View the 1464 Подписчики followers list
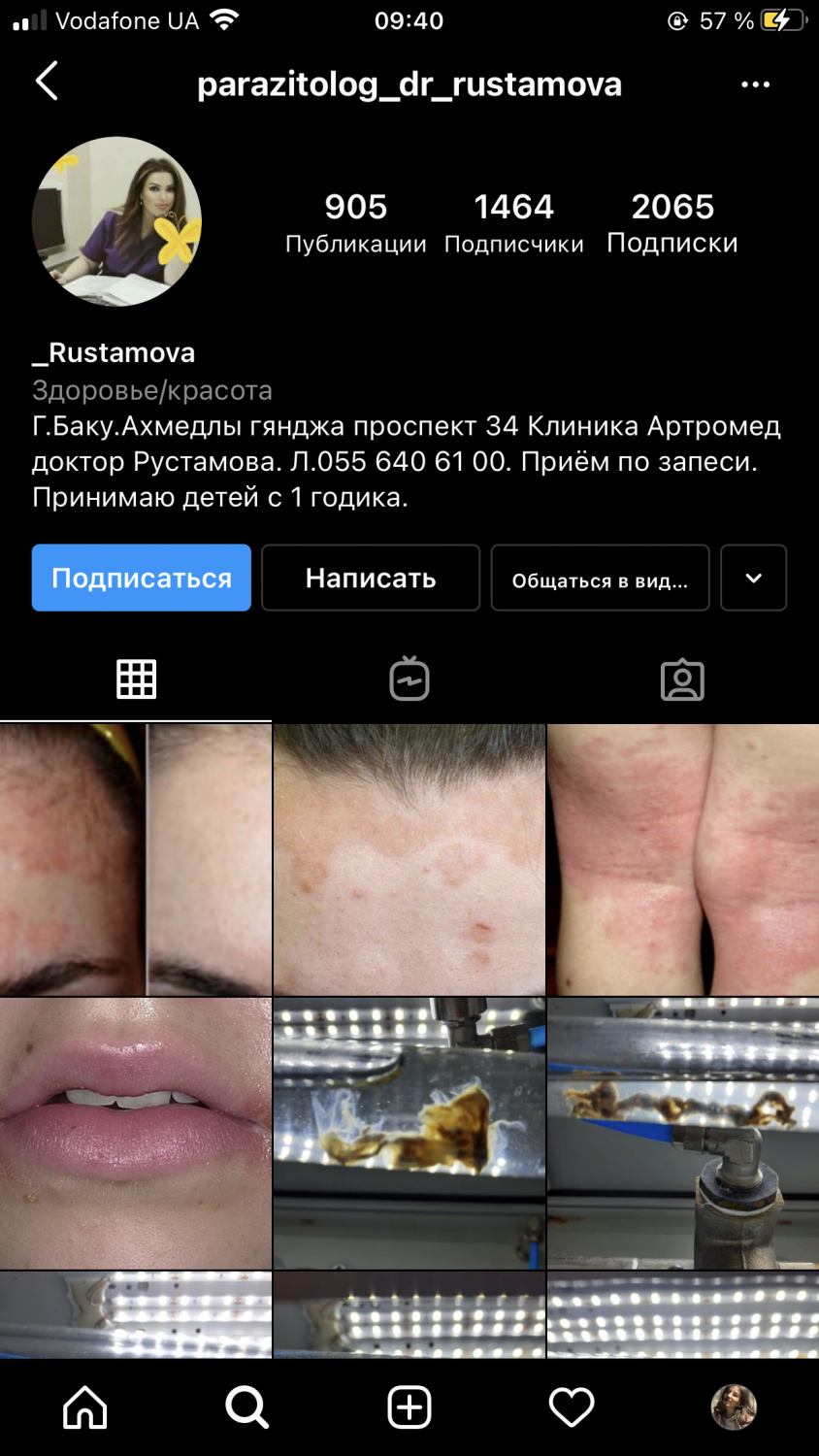 pos(513,222)
